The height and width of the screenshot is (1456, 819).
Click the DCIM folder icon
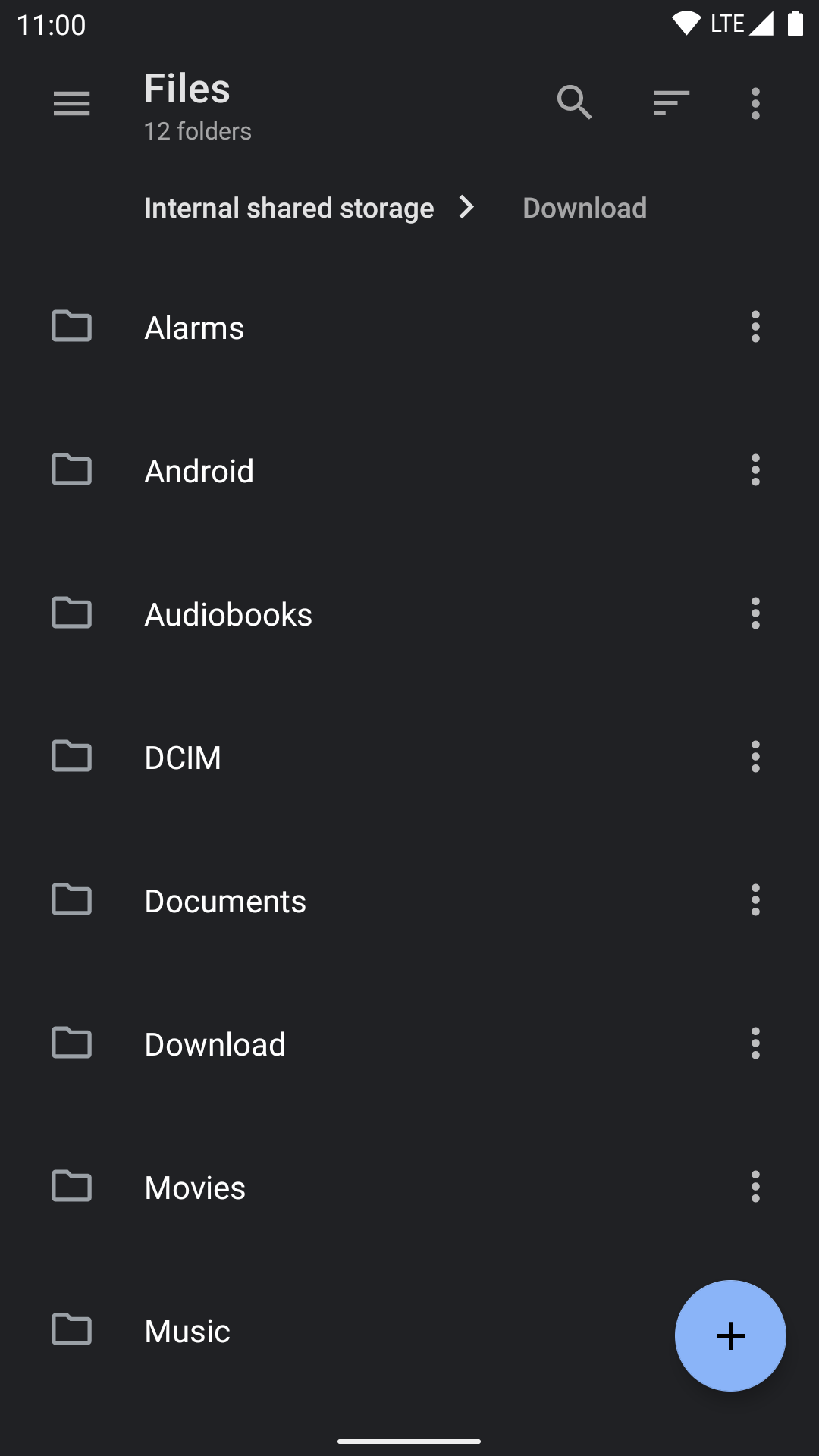click(72, 756)
